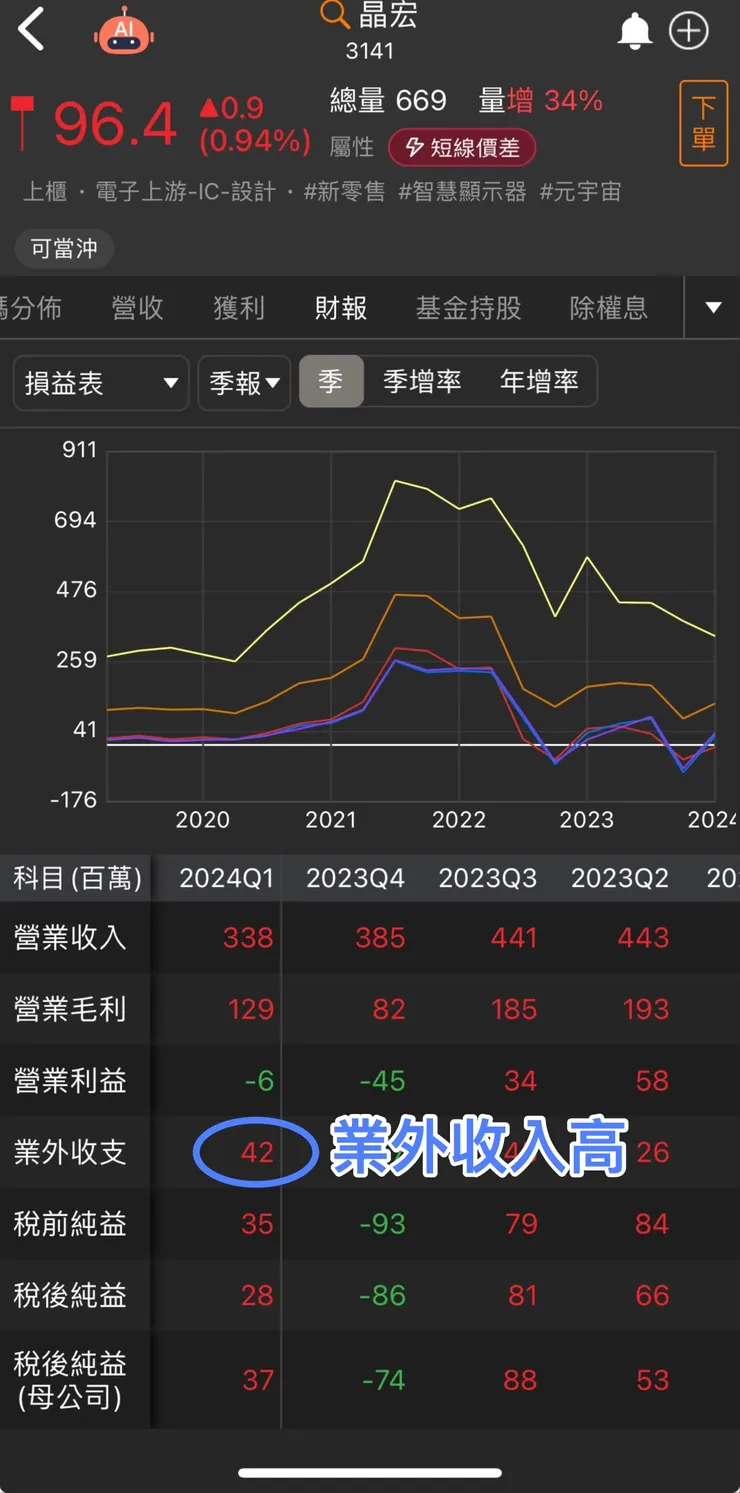Open the 損益表 statement dropdown

100,381
